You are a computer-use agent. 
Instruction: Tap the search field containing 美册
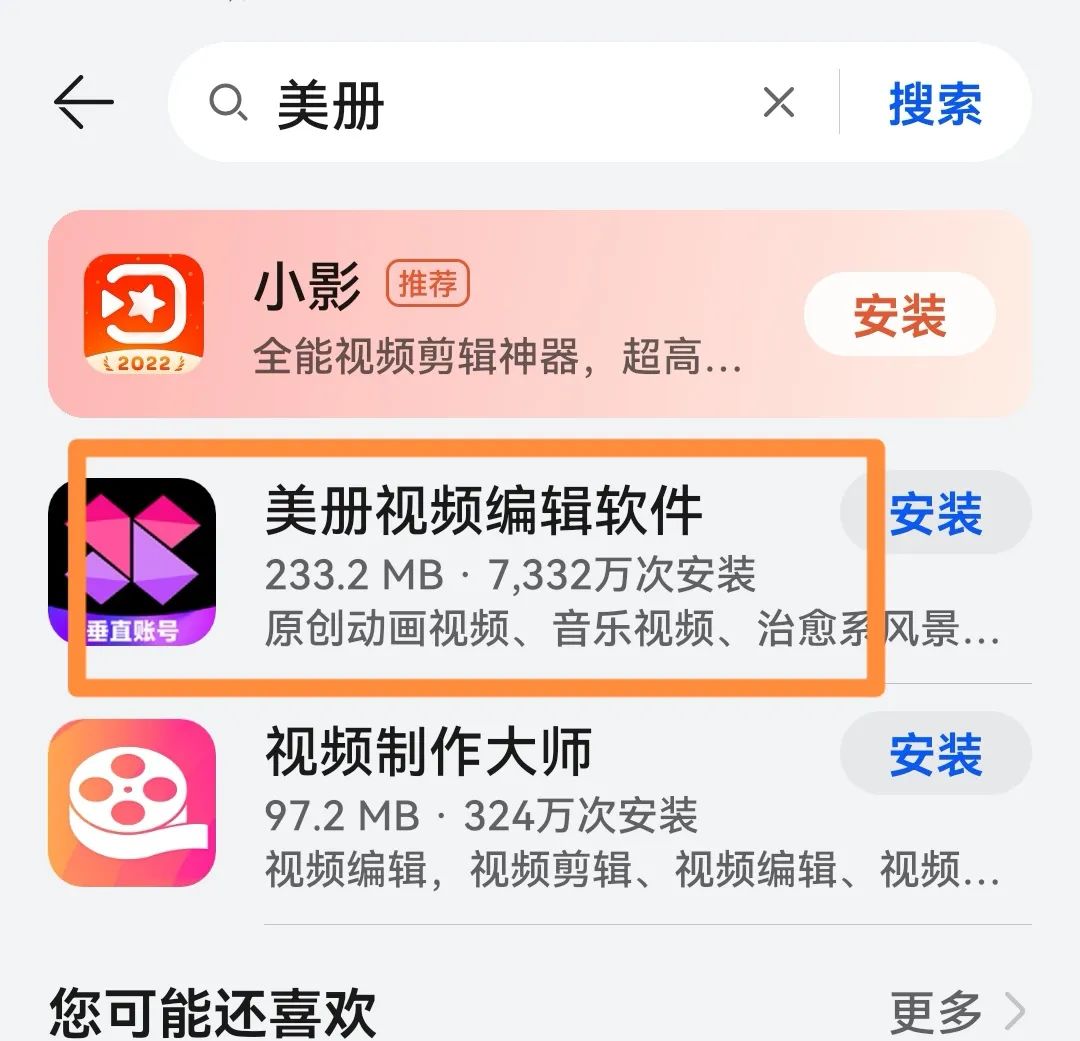point(480,103)
